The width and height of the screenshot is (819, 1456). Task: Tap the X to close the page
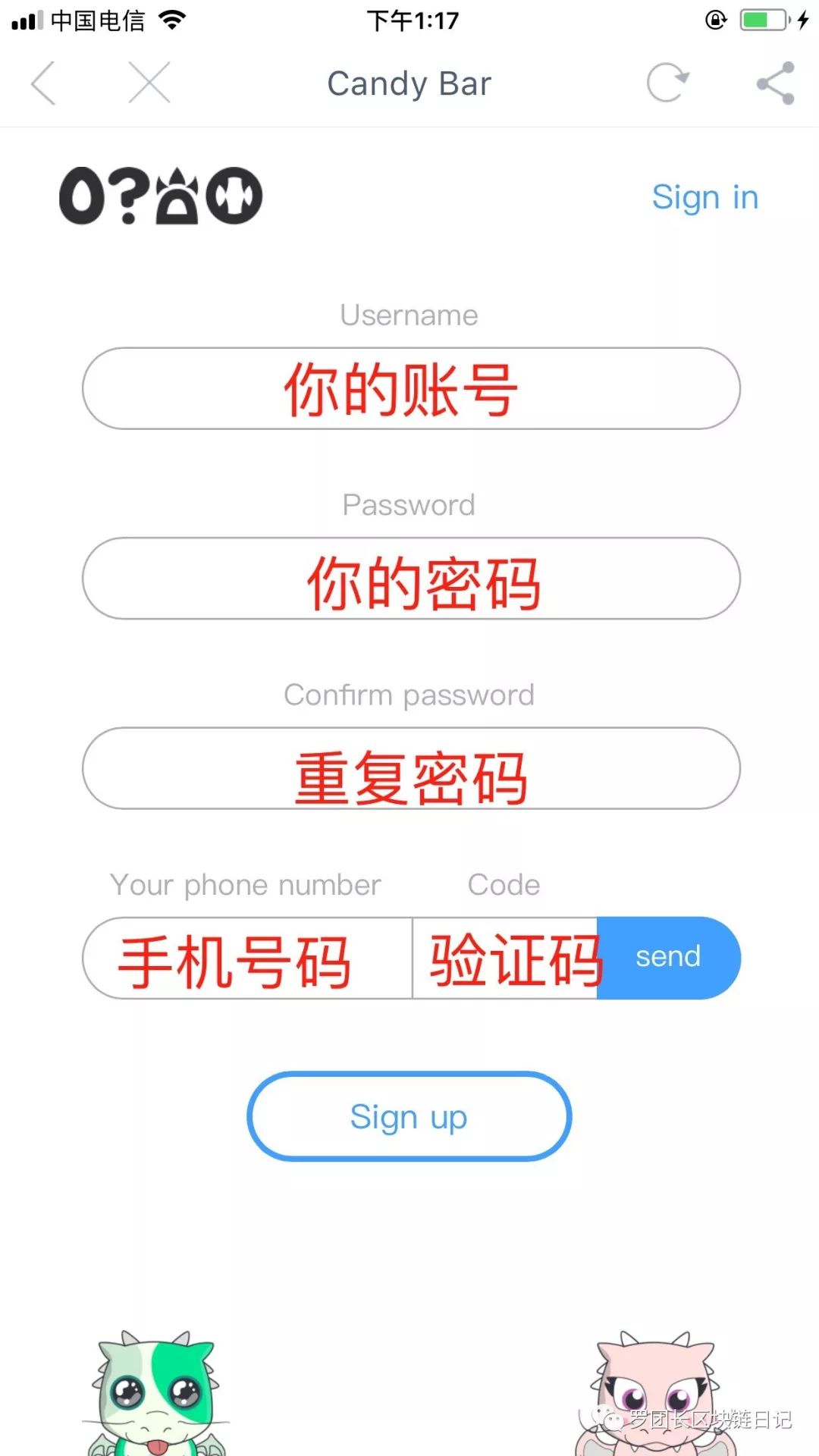coord(149,83)
